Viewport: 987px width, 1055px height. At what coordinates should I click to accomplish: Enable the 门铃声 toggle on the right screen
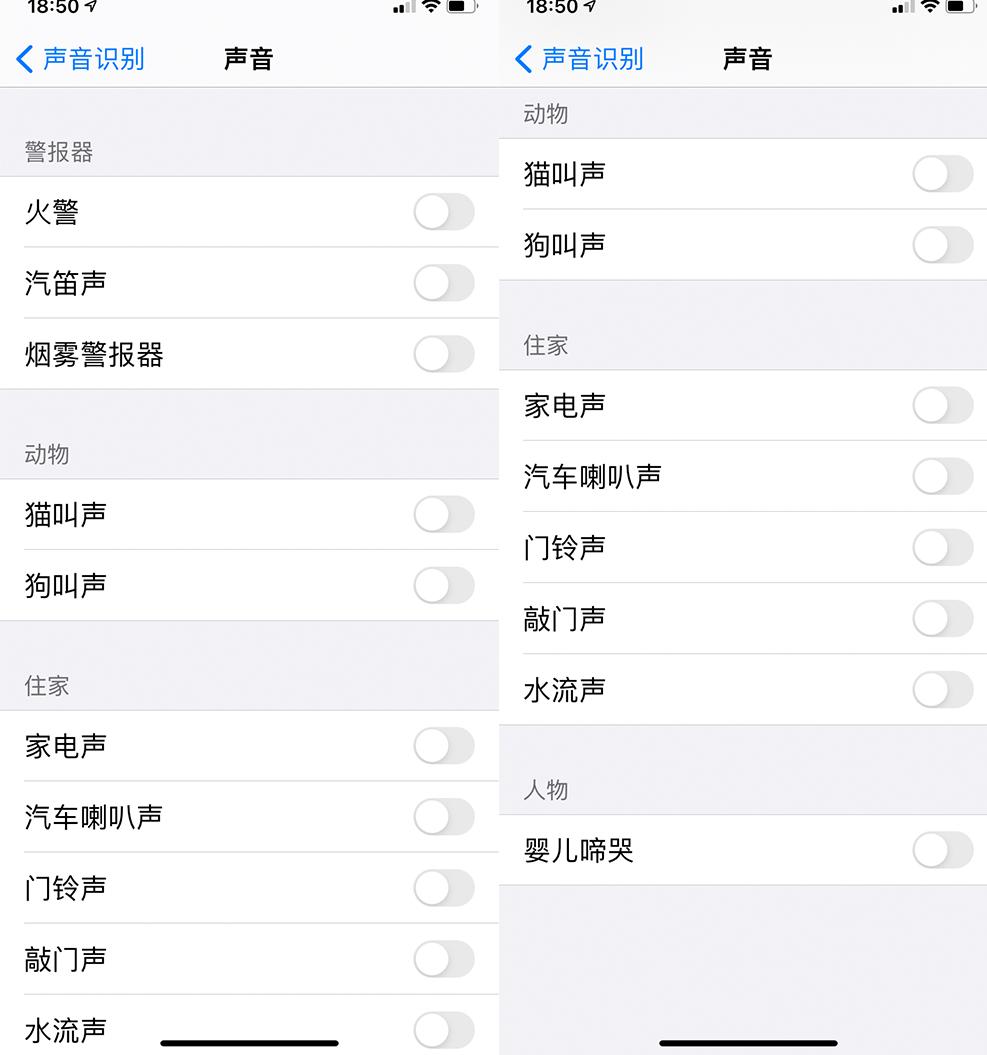941,548
